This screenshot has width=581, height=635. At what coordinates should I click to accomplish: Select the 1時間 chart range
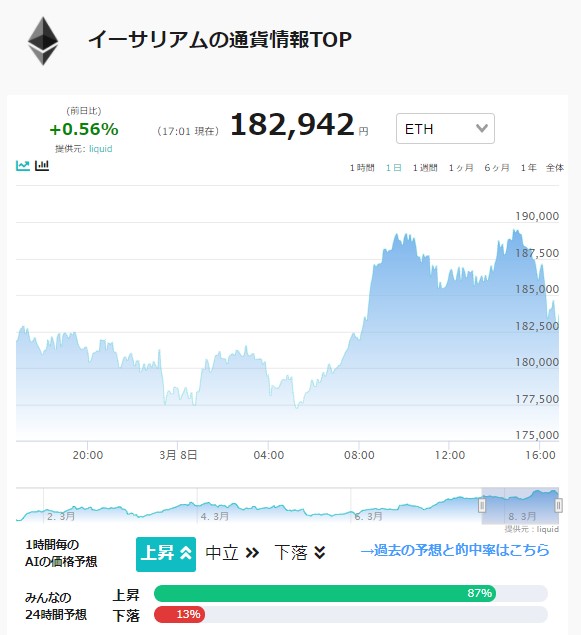(362, 168)
